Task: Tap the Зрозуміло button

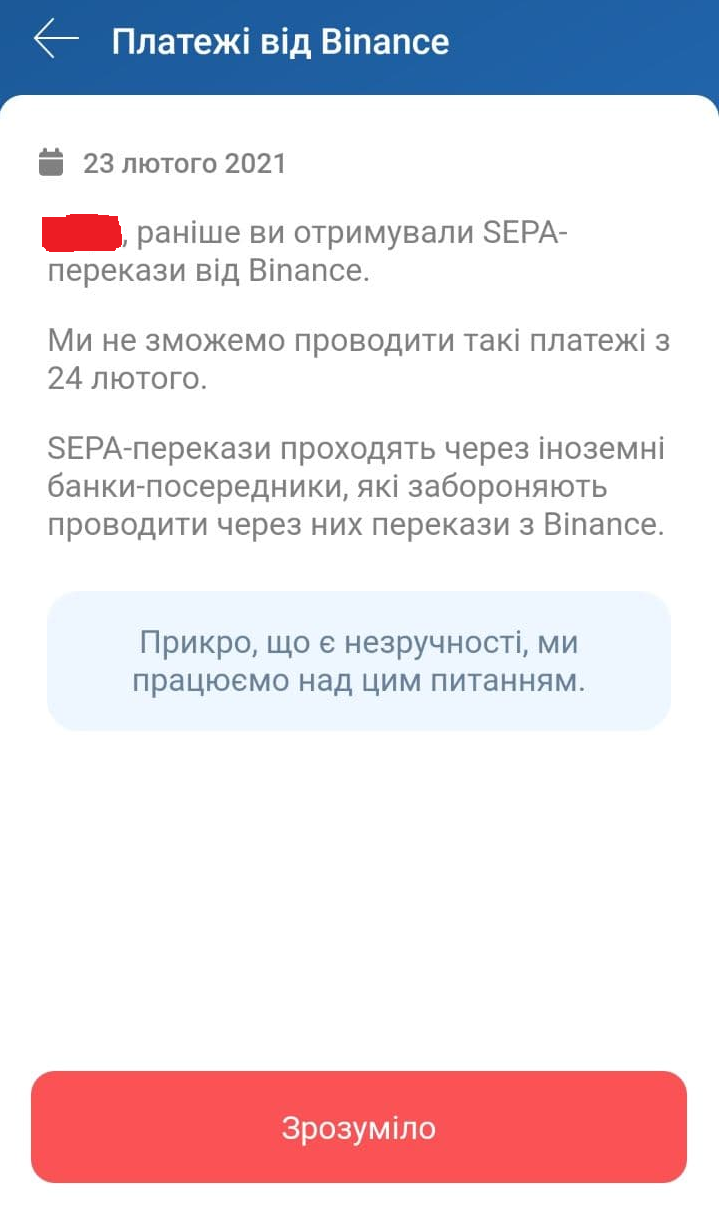Action: click(359, 1128)
